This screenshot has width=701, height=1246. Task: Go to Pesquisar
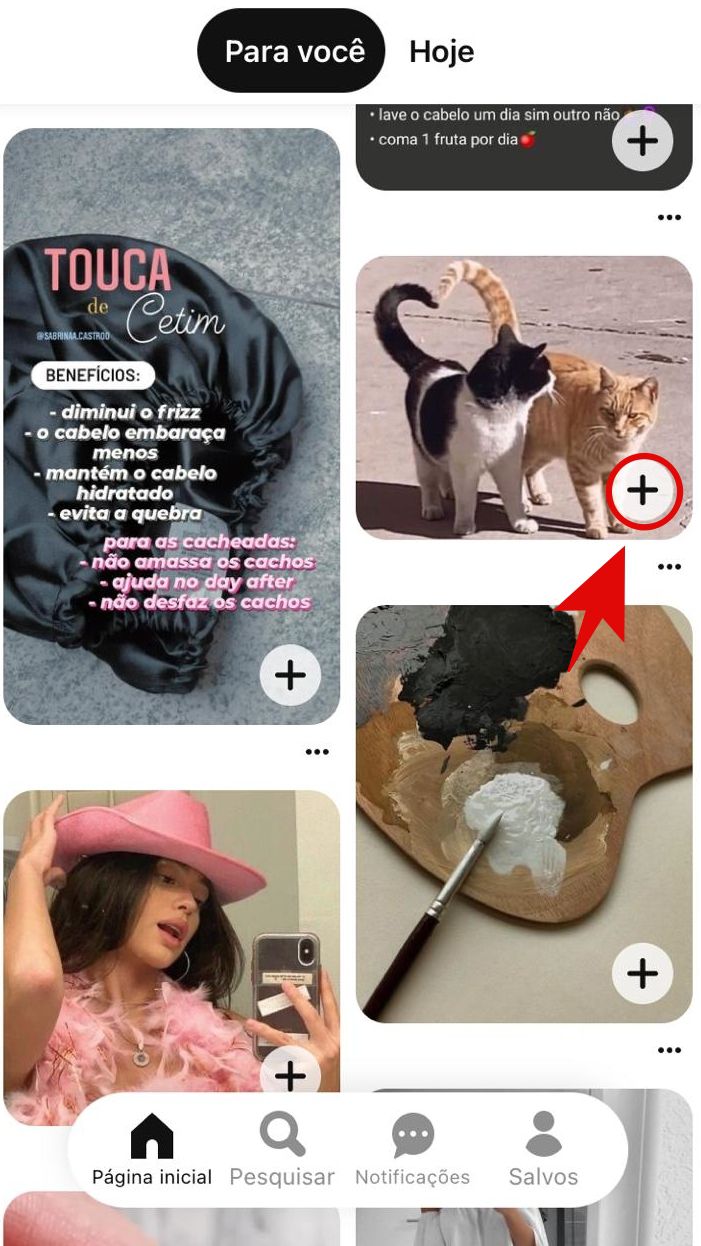[282, 1150]
